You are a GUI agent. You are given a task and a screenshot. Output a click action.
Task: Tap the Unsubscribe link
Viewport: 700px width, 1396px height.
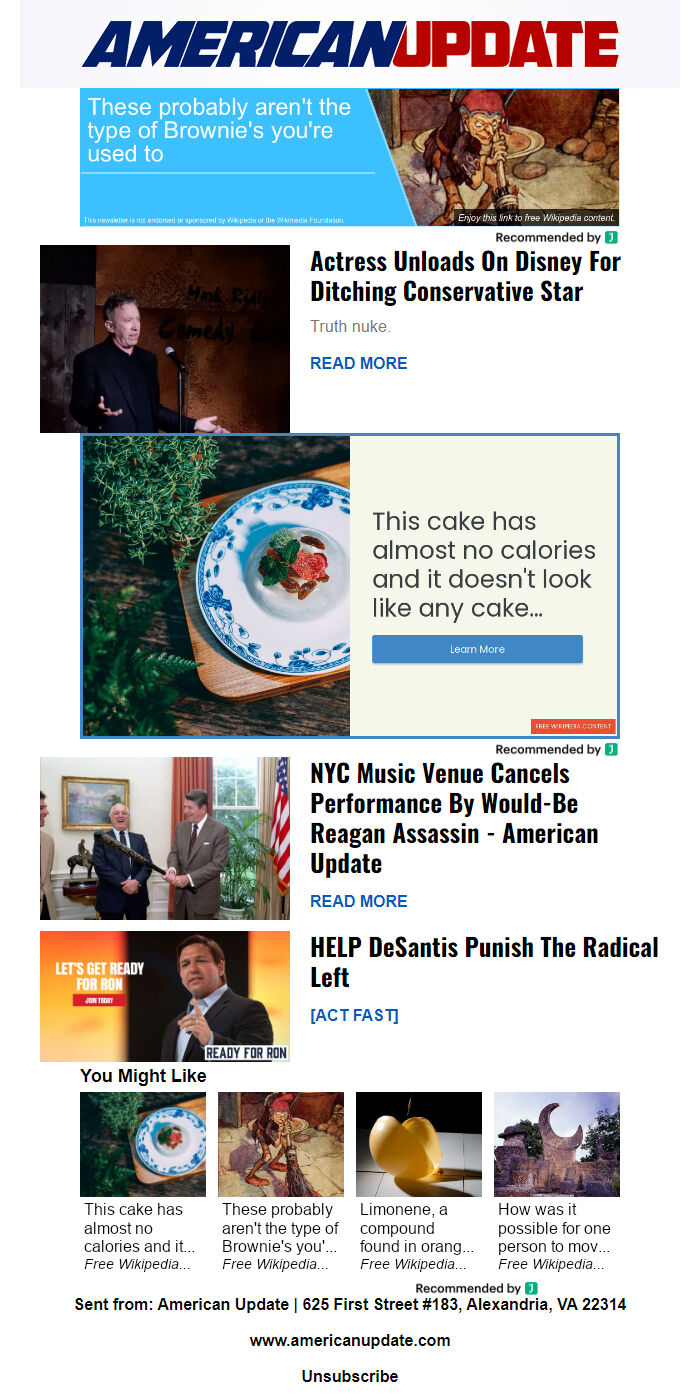350,1376
